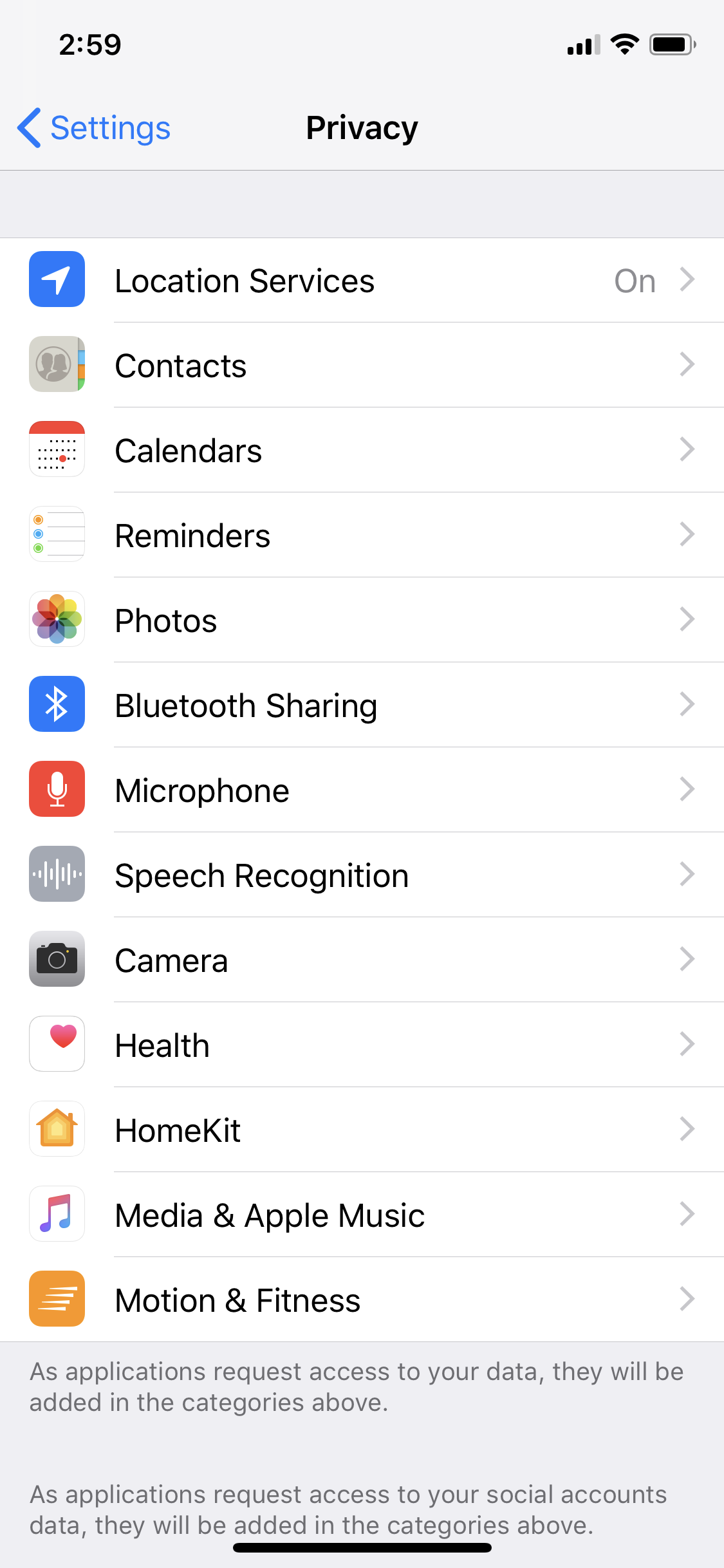
Task: Tap the orange Motion & Fitness icon
Action: [57, 1299]
